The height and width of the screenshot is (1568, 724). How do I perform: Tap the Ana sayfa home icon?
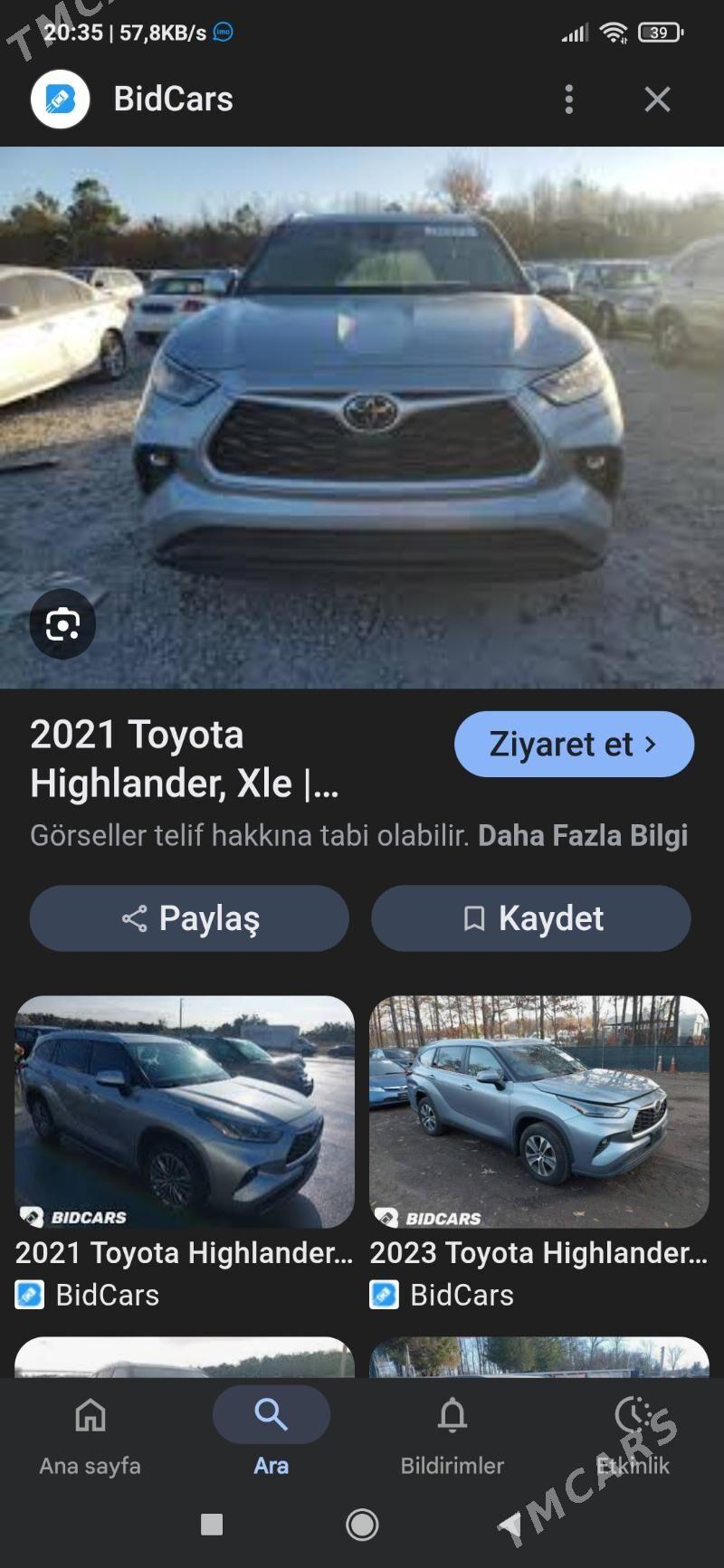tap(90, 1414)
